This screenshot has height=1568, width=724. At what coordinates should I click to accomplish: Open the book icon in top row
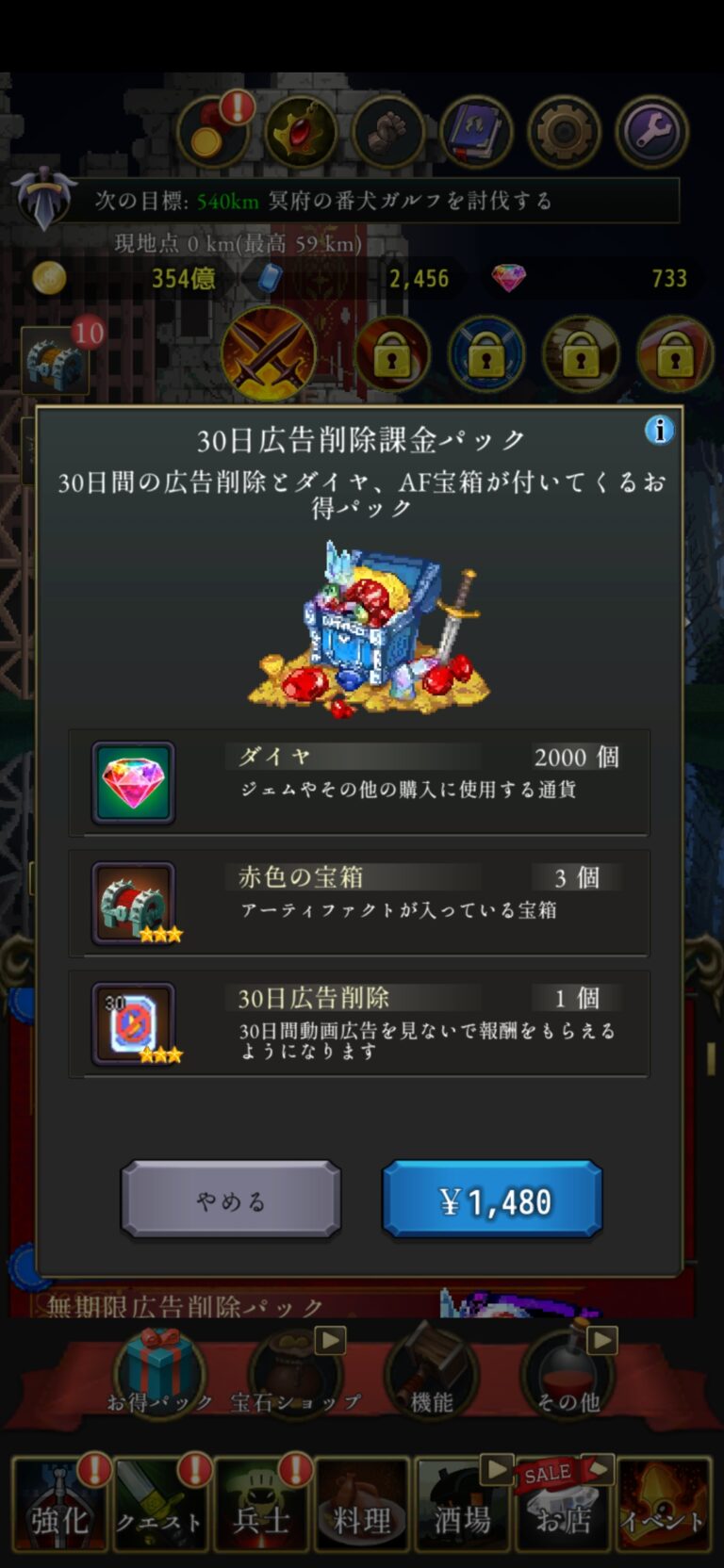[x=475, y=132]
